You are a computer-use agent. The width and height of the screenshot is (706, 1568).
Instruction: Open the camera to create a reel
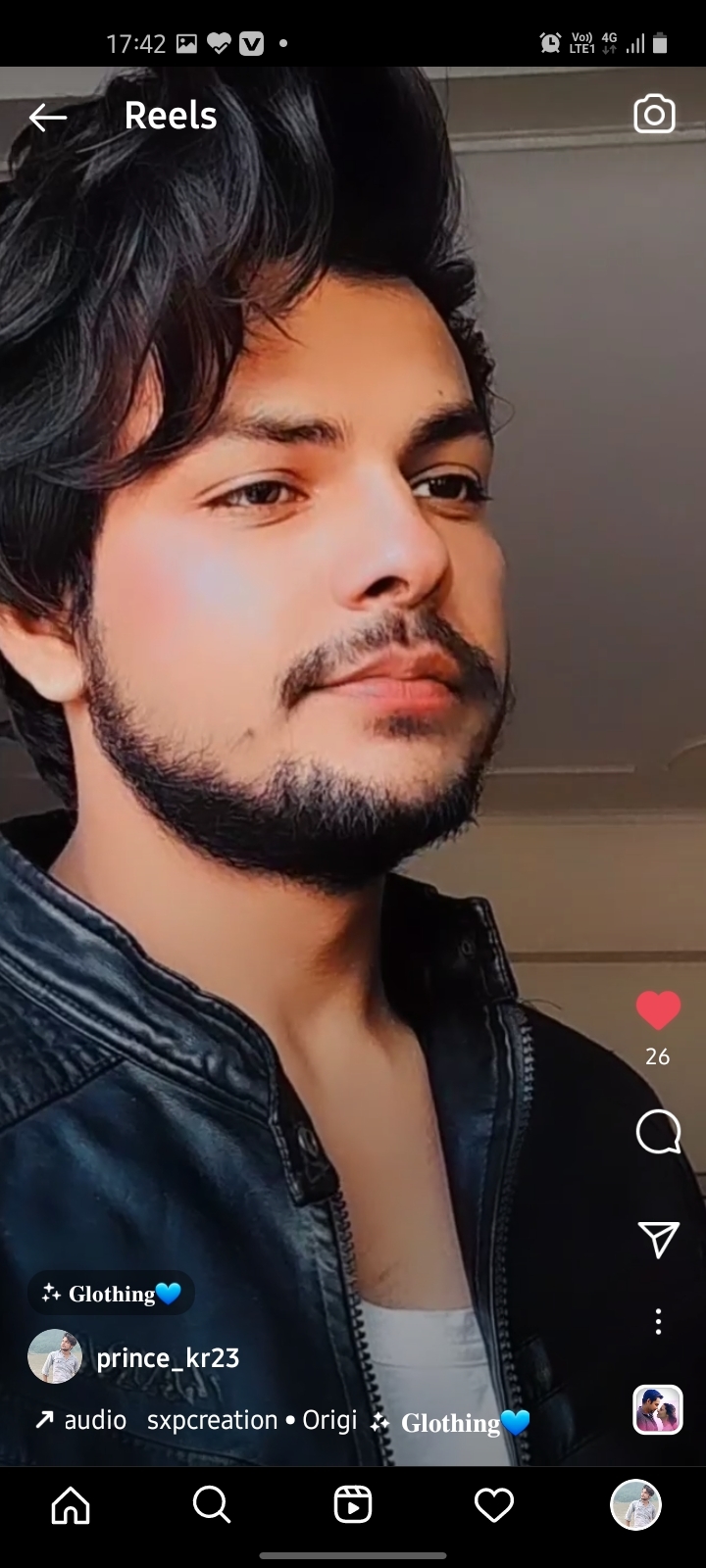pos(654,115)
